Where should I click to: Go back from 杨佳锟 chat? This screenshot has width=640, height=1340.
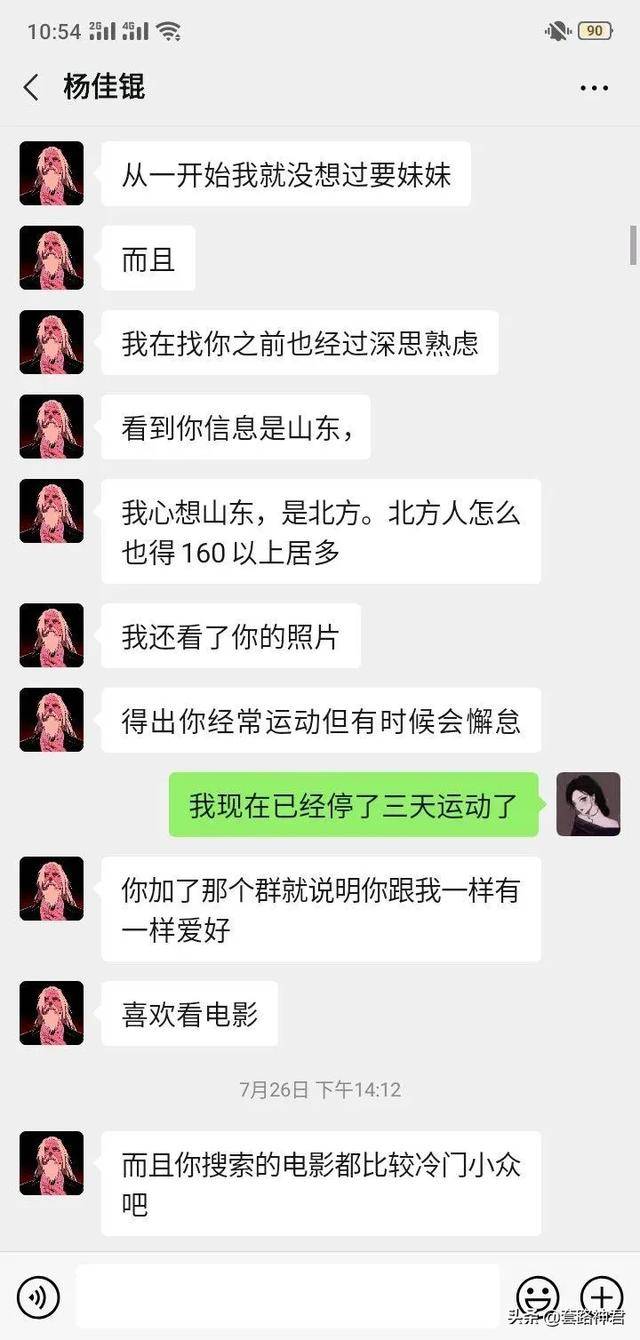pyautogui.click(x=31, y=88)
